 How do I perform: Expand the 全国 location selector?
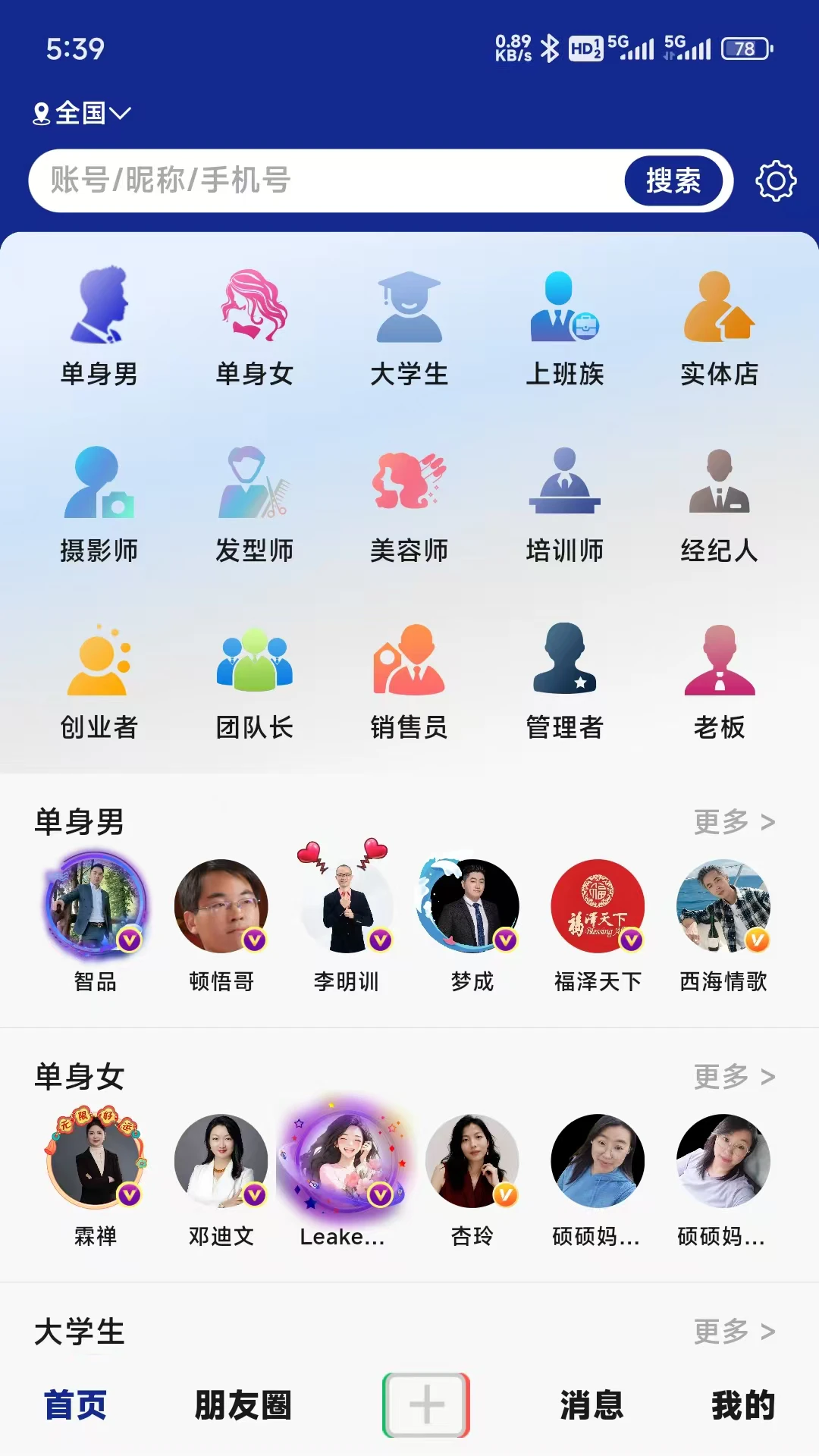pos(81,112)
